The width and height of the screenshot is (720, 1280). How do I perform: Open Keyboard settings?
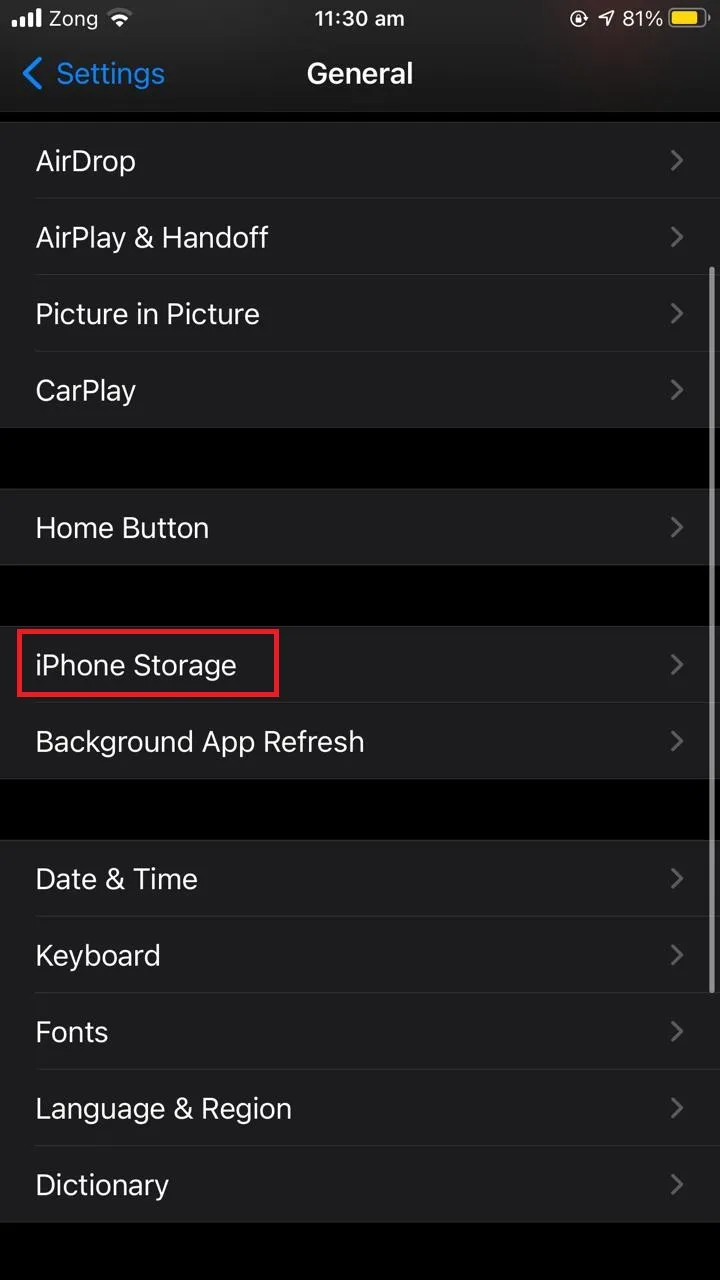tap(360, 955)
